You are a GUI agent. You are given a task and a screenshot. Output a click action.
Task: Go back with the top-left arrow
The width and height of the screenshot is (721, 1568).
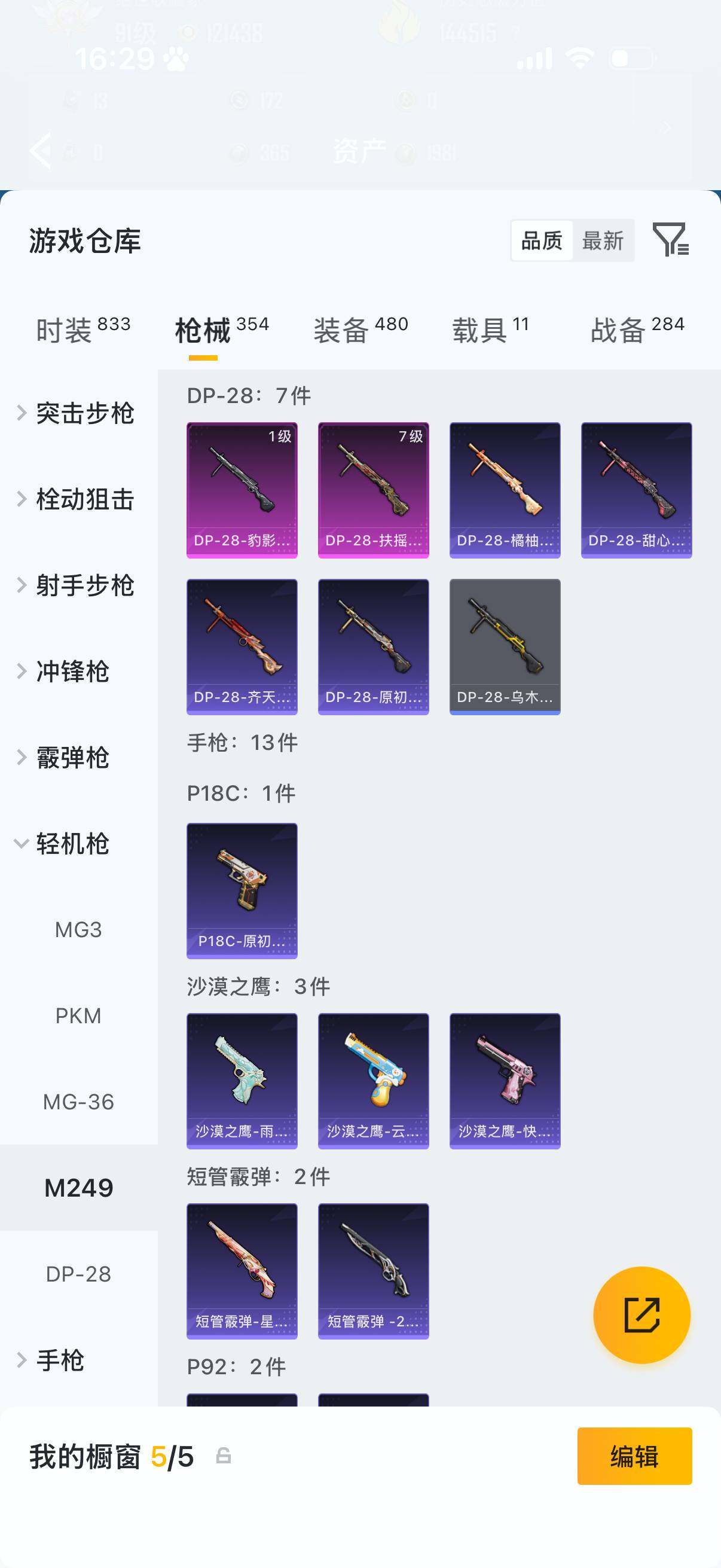pos(40,150)
